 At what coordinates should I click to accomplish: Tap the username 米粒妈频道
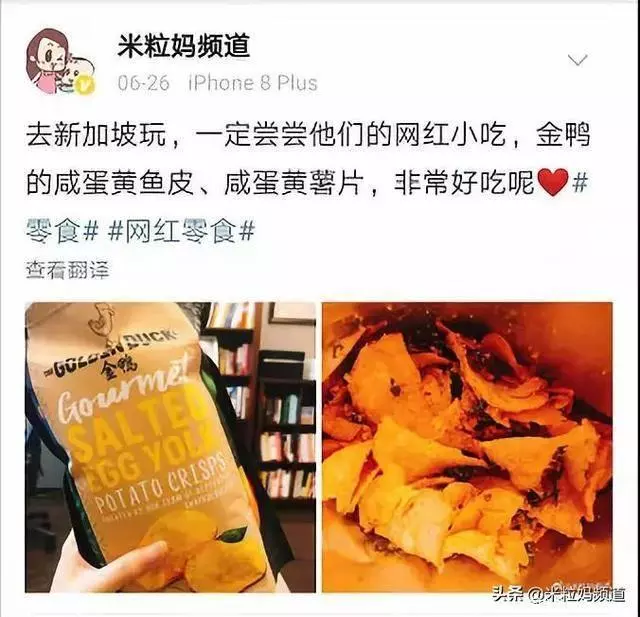(184, 45)
